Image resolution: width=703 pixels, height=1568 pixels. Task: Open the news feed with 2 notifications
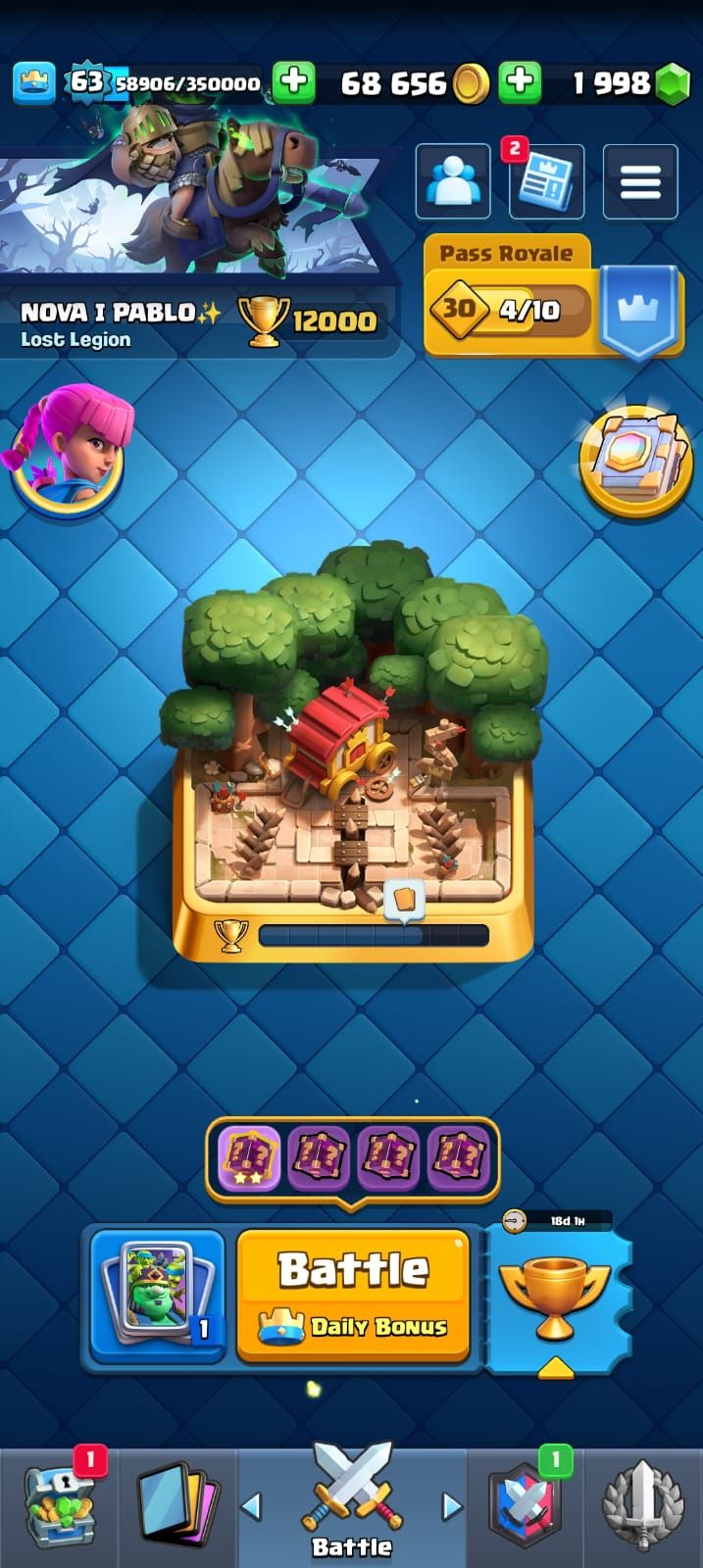[546, 181]
